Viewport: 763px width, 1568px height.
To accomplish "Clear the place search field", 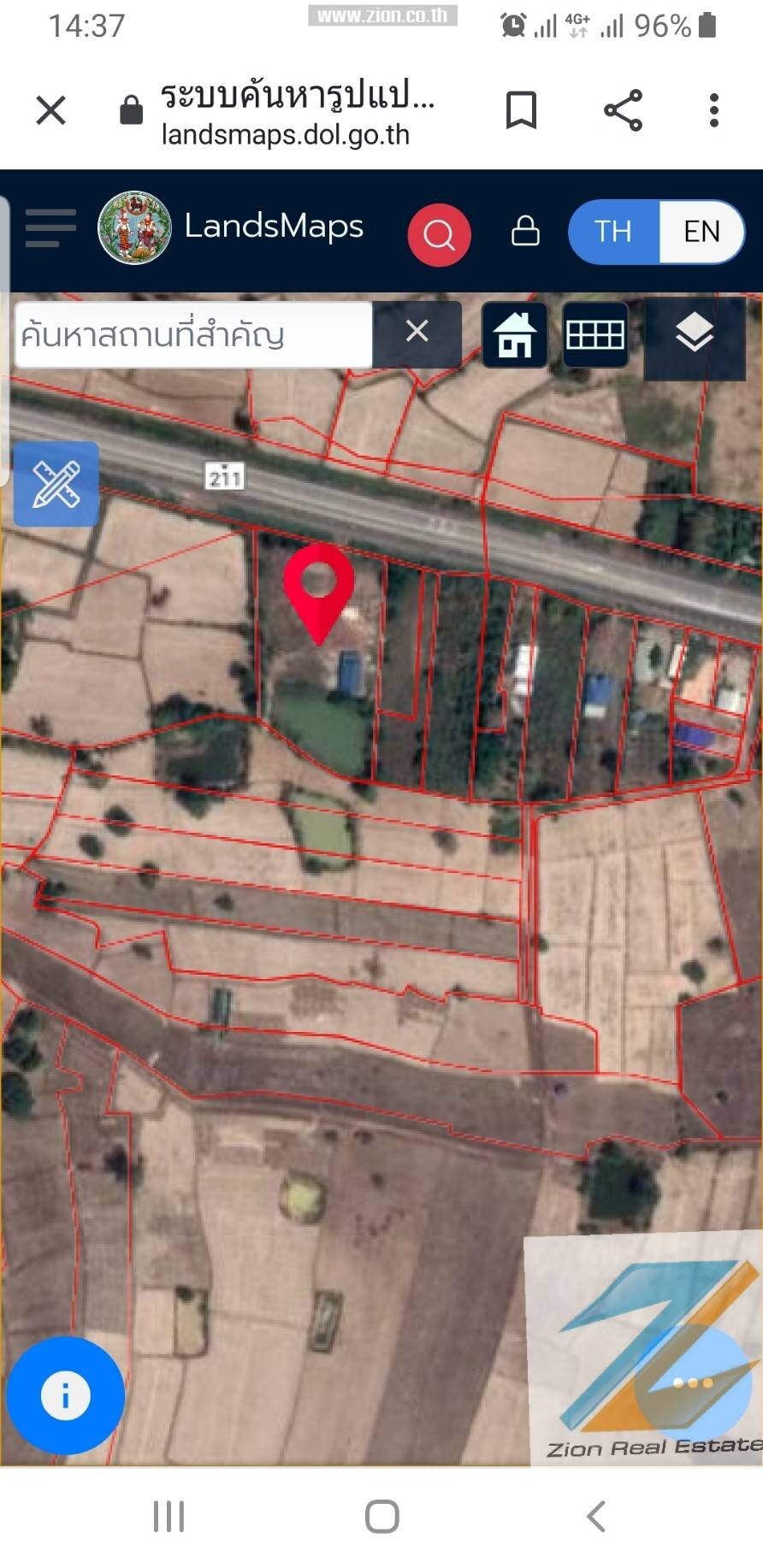I will pyautogui.click(x=417, y=332).
